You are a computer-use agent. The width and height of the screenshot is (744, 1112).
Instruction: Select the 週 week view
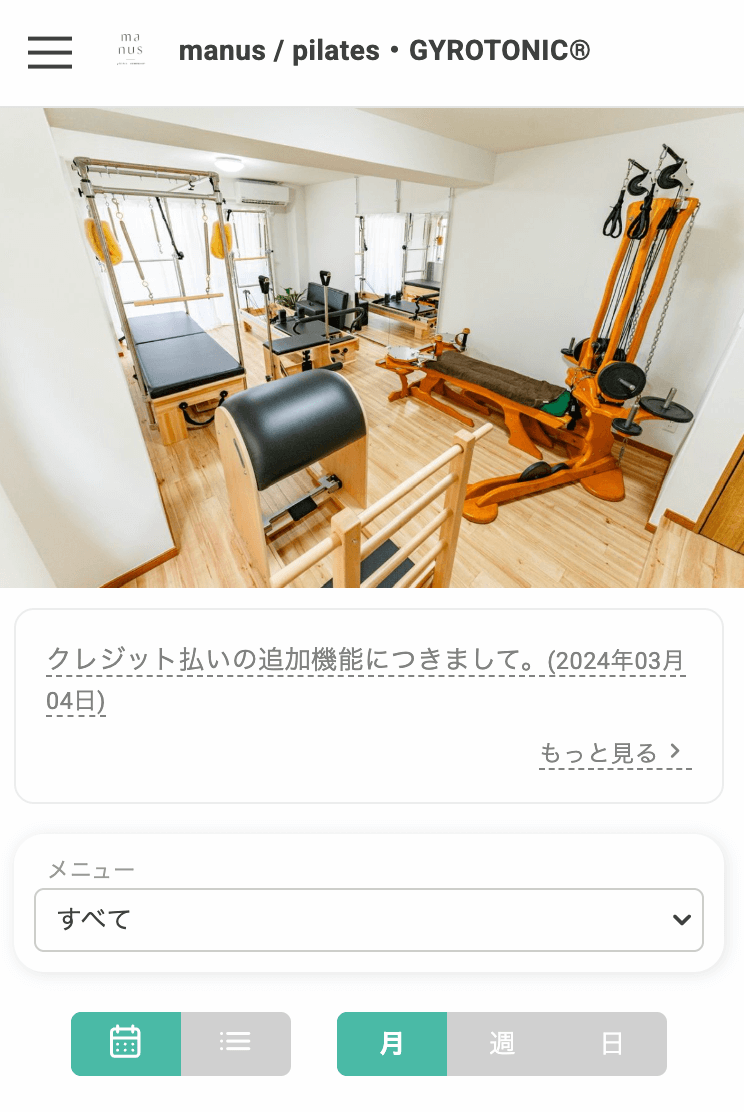502,1043
